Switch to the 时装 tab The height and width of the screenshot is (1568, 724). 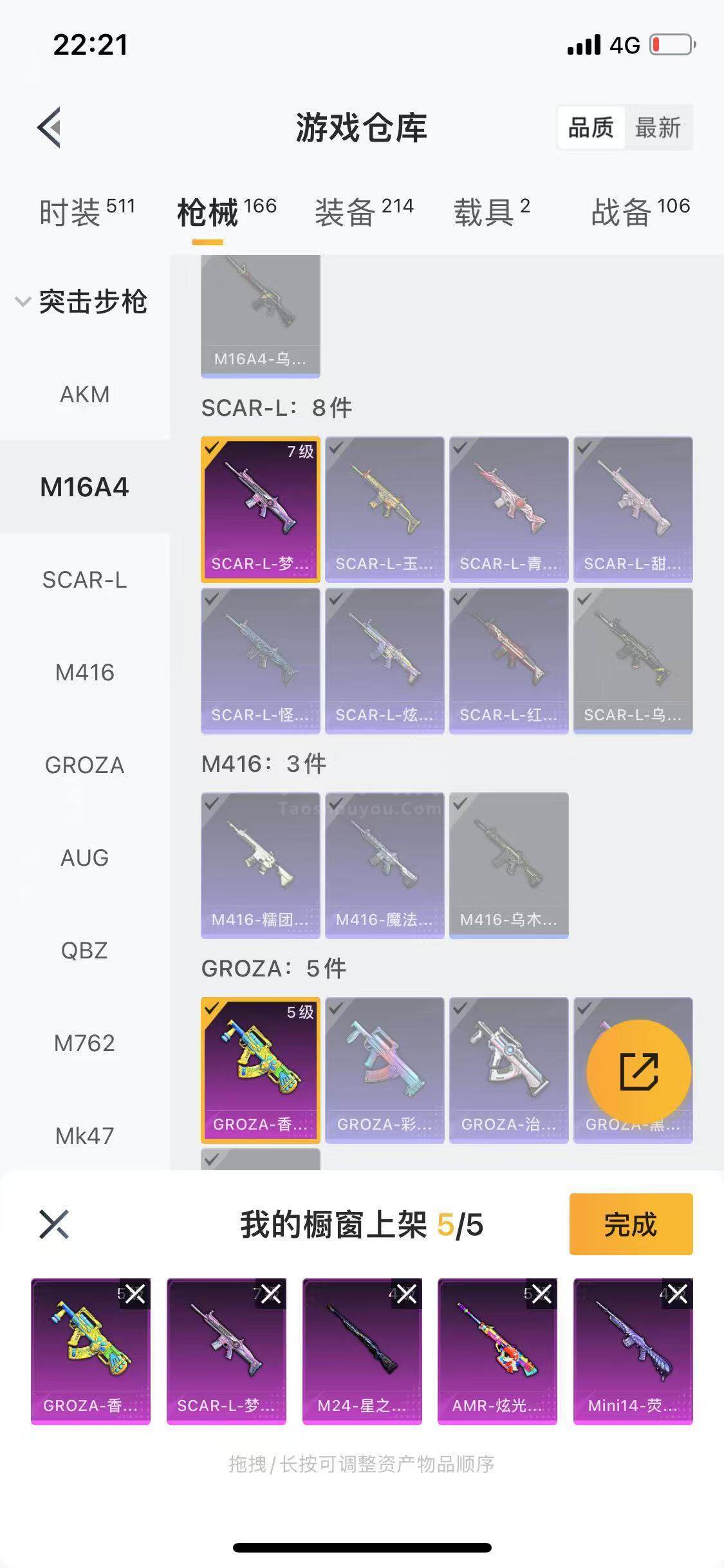(87, 211)
